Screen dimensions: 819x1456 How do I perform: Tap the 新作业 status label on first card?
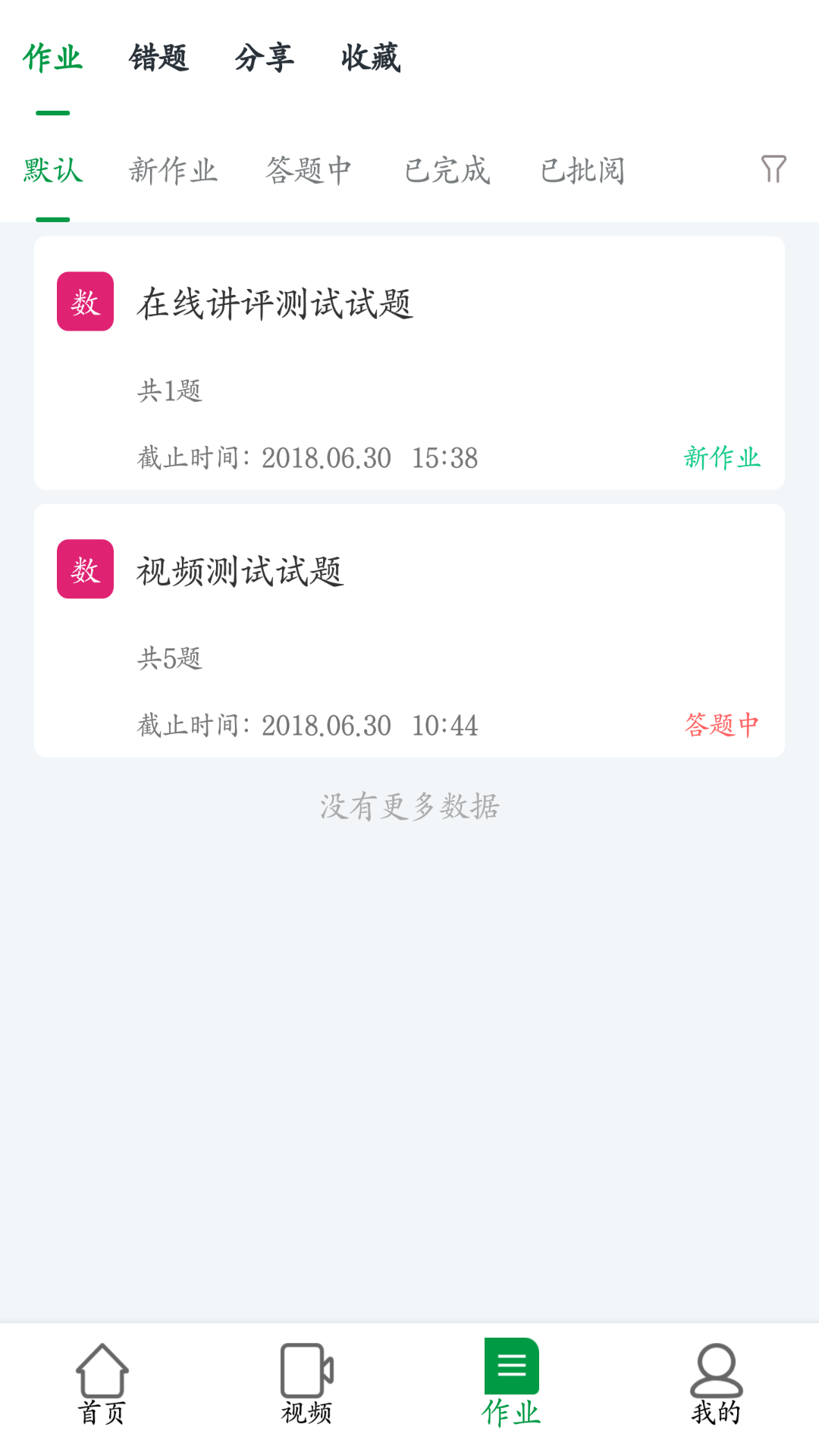coord(722,458)
